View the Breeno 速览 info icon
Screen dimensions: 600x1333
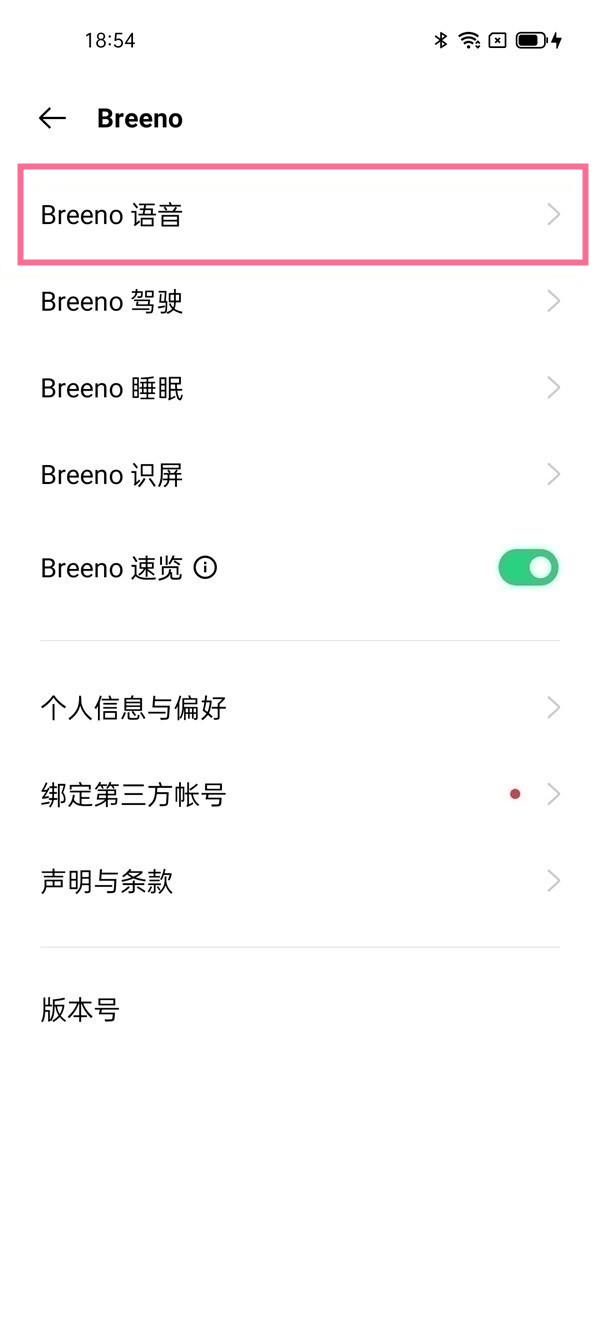[205, 569]
